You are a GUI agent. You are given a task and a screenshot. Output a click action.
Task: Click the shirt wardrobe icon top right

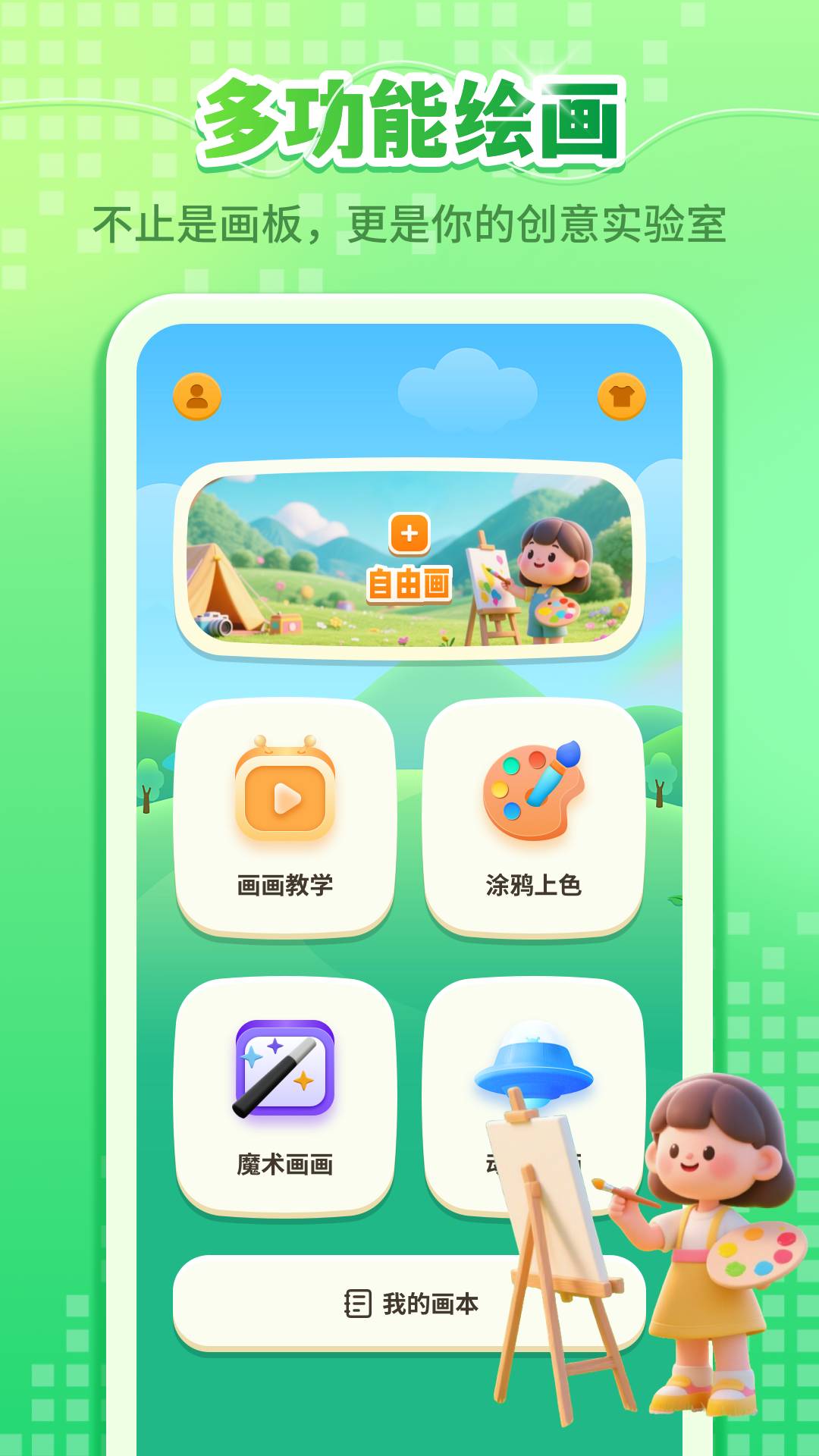click(620, 394)
